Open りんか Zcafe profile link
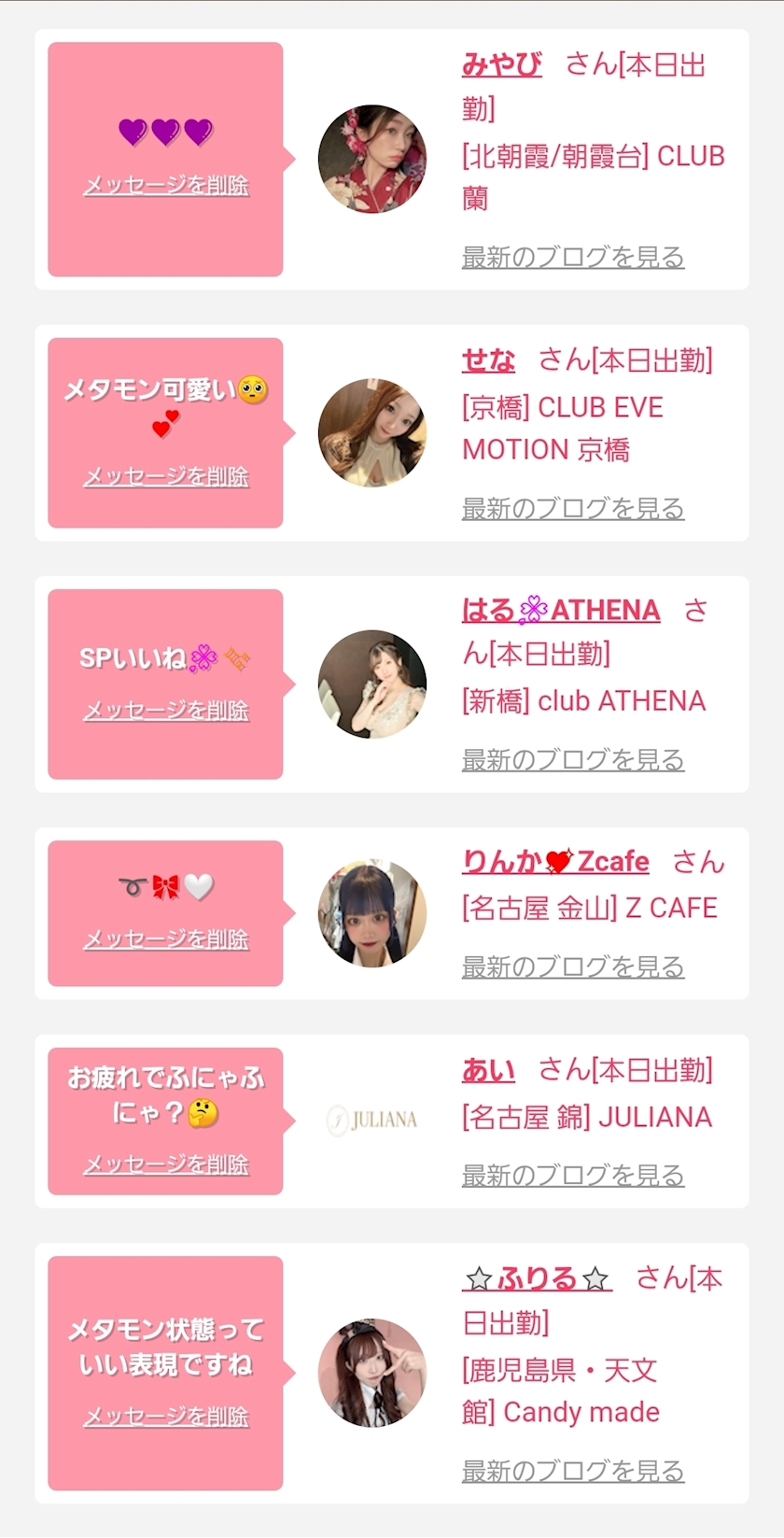Viewport: 784px width, 1538px height. pyautogui.click(x=555, y=861)
